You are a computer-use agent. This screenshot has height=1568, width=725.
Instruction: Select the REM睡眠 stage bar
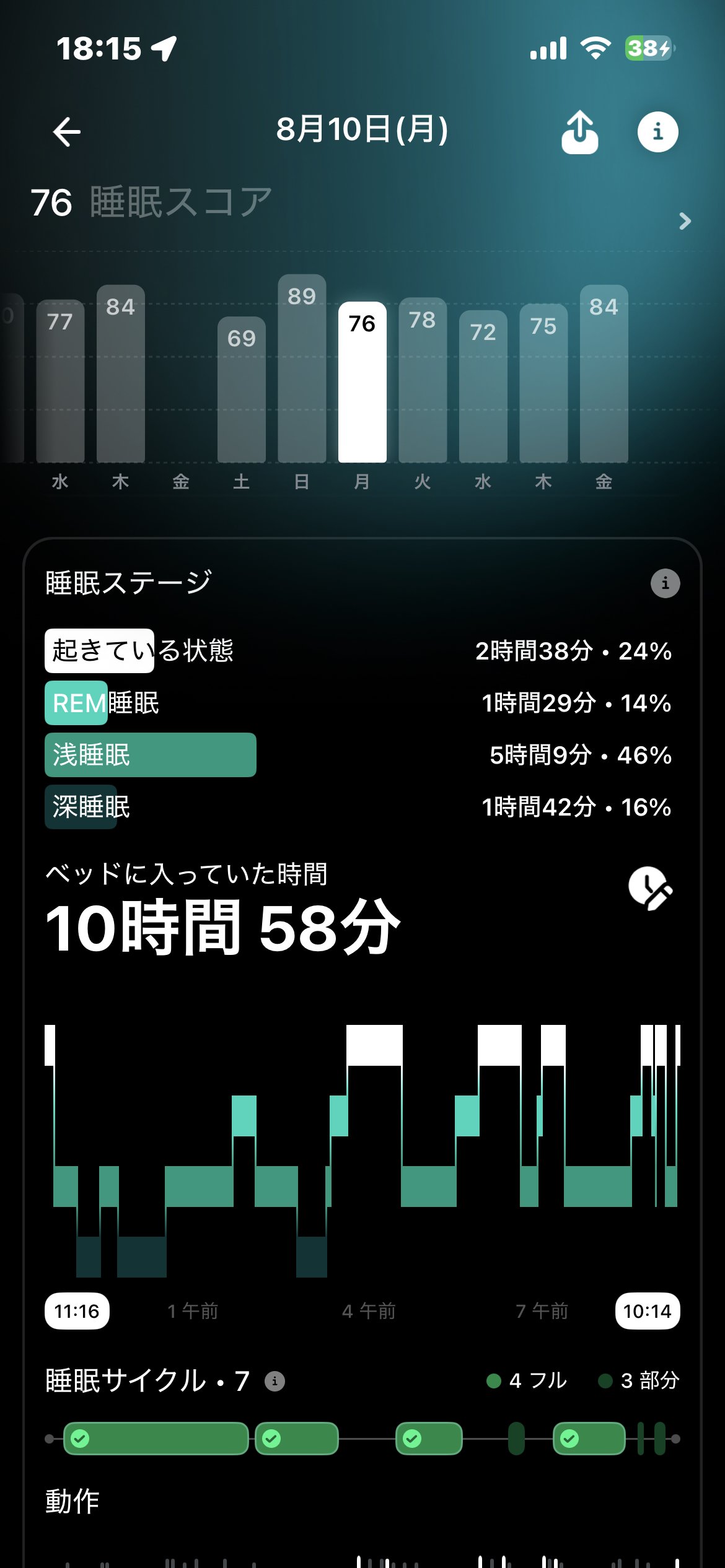76,703
